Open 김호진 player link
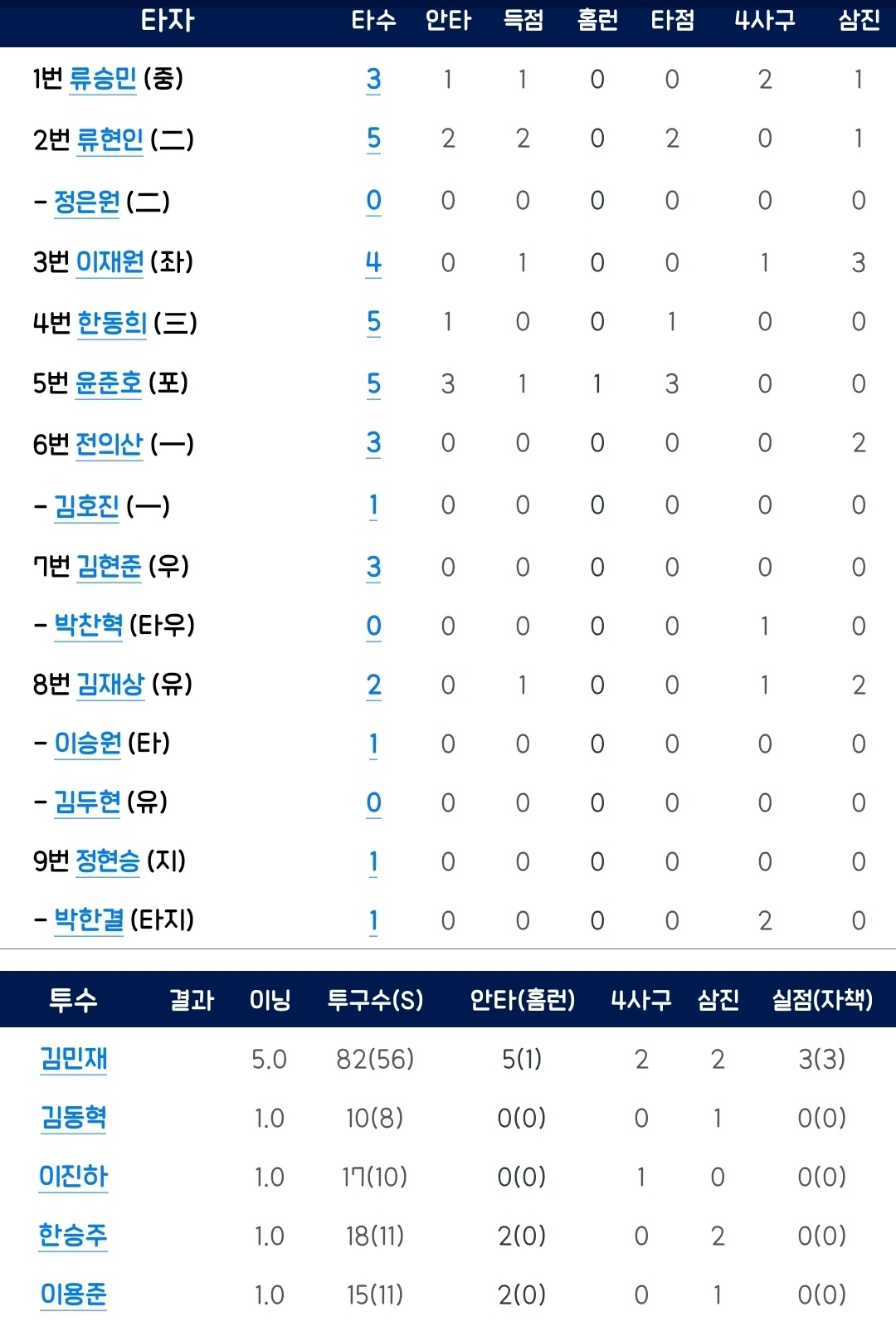The width and height of the screenshot is (896, 1341). 87,505
